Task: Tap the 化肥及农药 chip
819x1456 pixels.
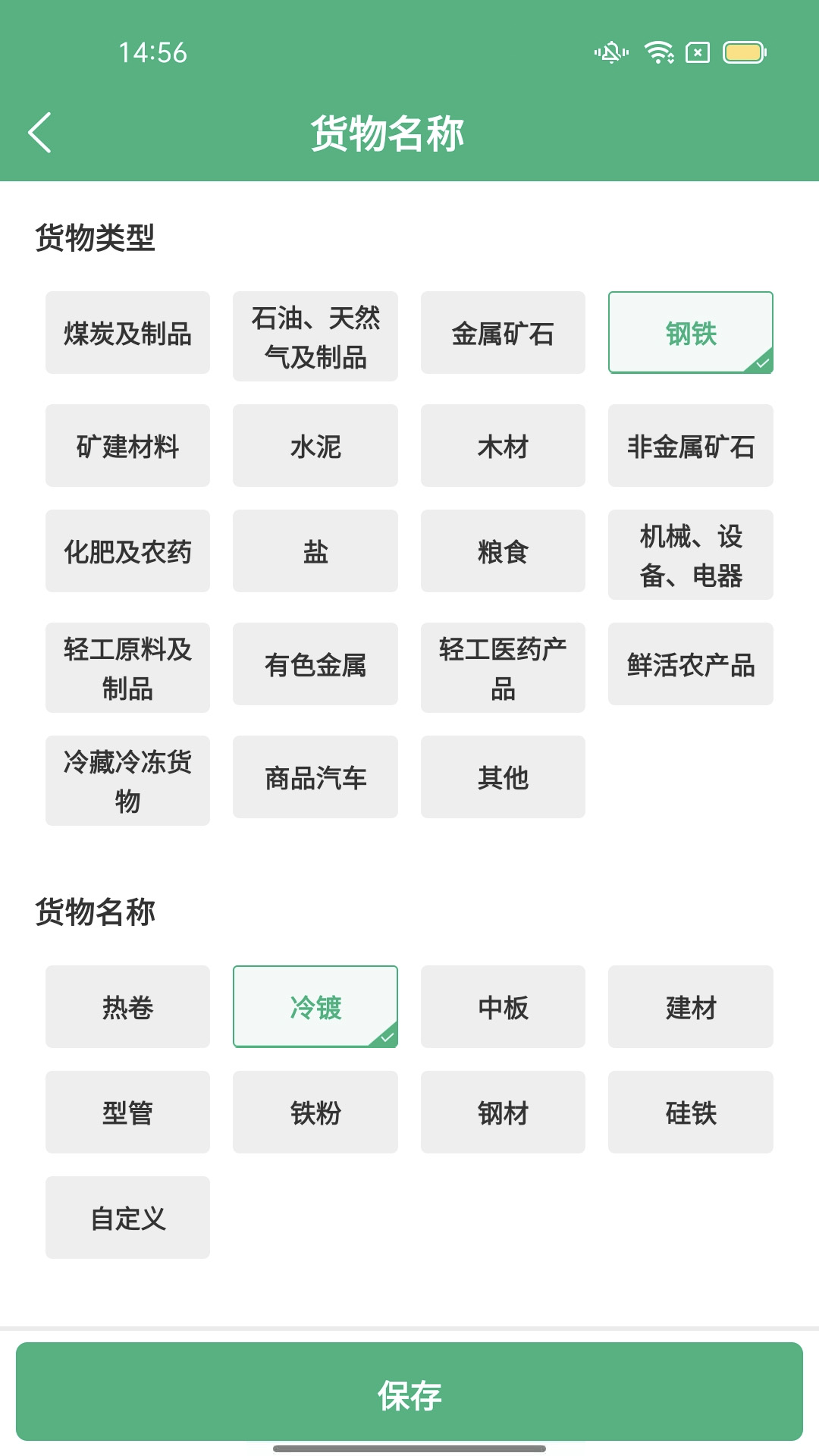Action: pos(127,551)
